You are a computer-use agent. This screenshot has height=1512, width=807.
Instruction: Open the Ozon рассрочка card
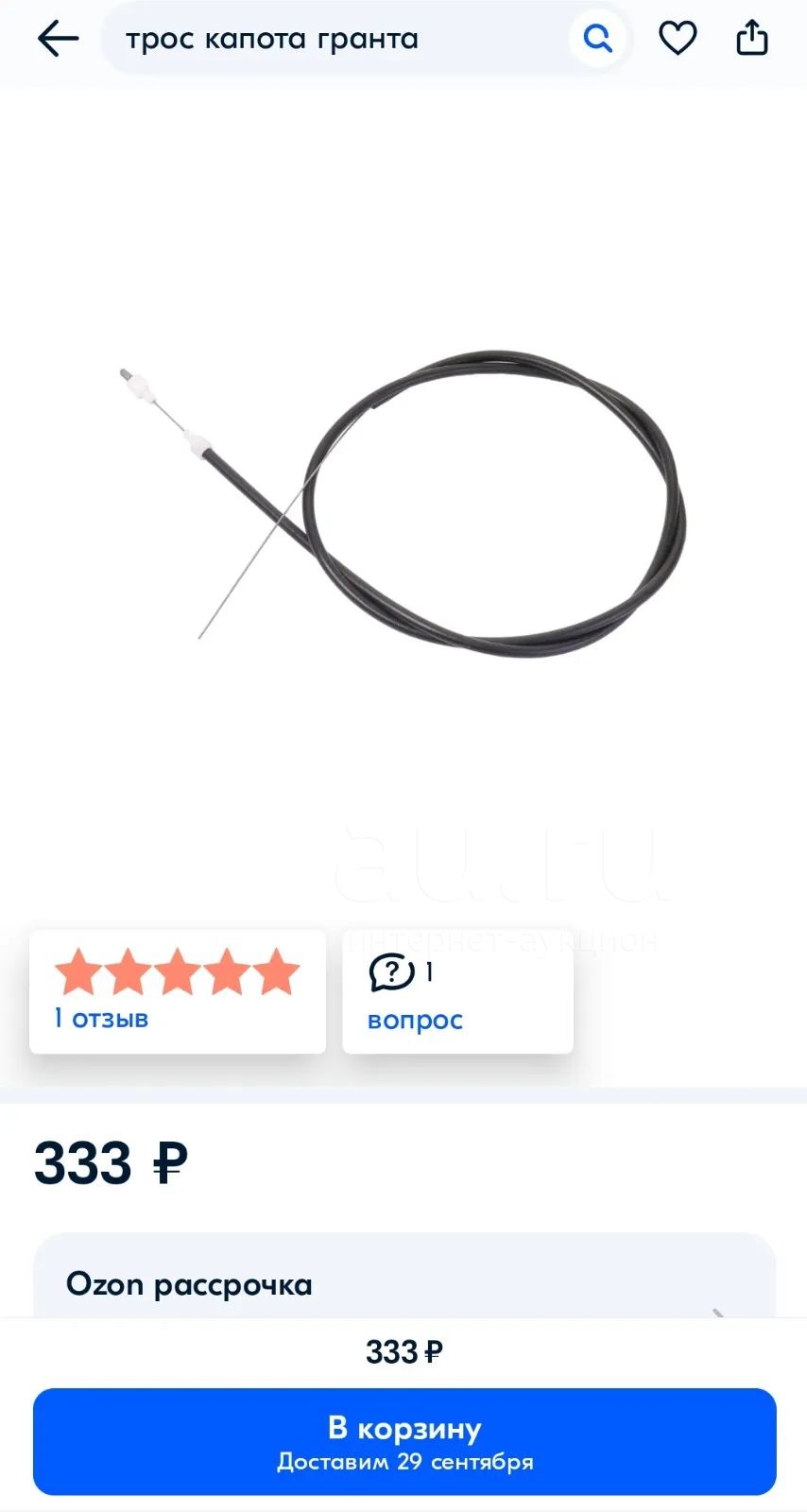click(x=403, y=1280)
